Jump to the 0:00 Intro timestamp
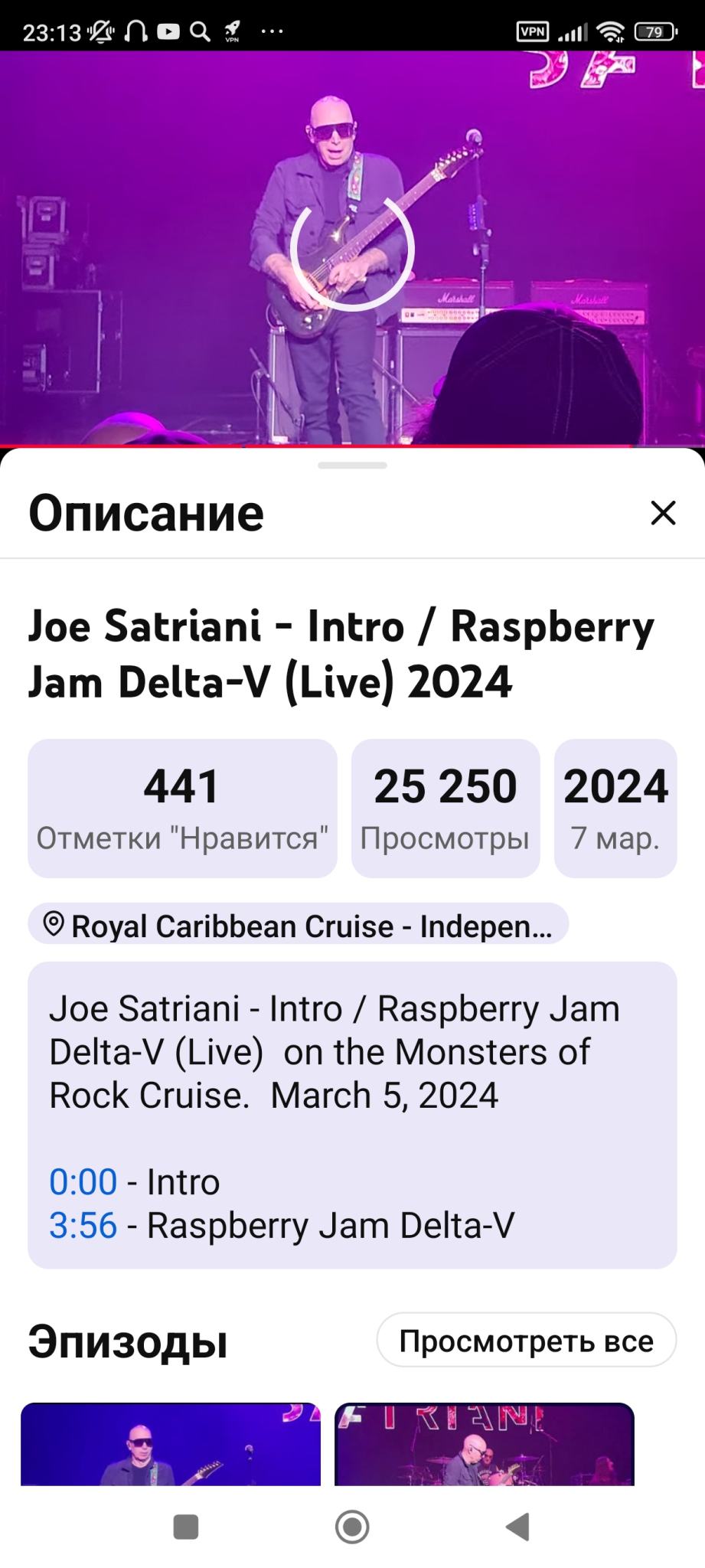Screen dimensions: 705x1568 click(x=83, y=1181)
